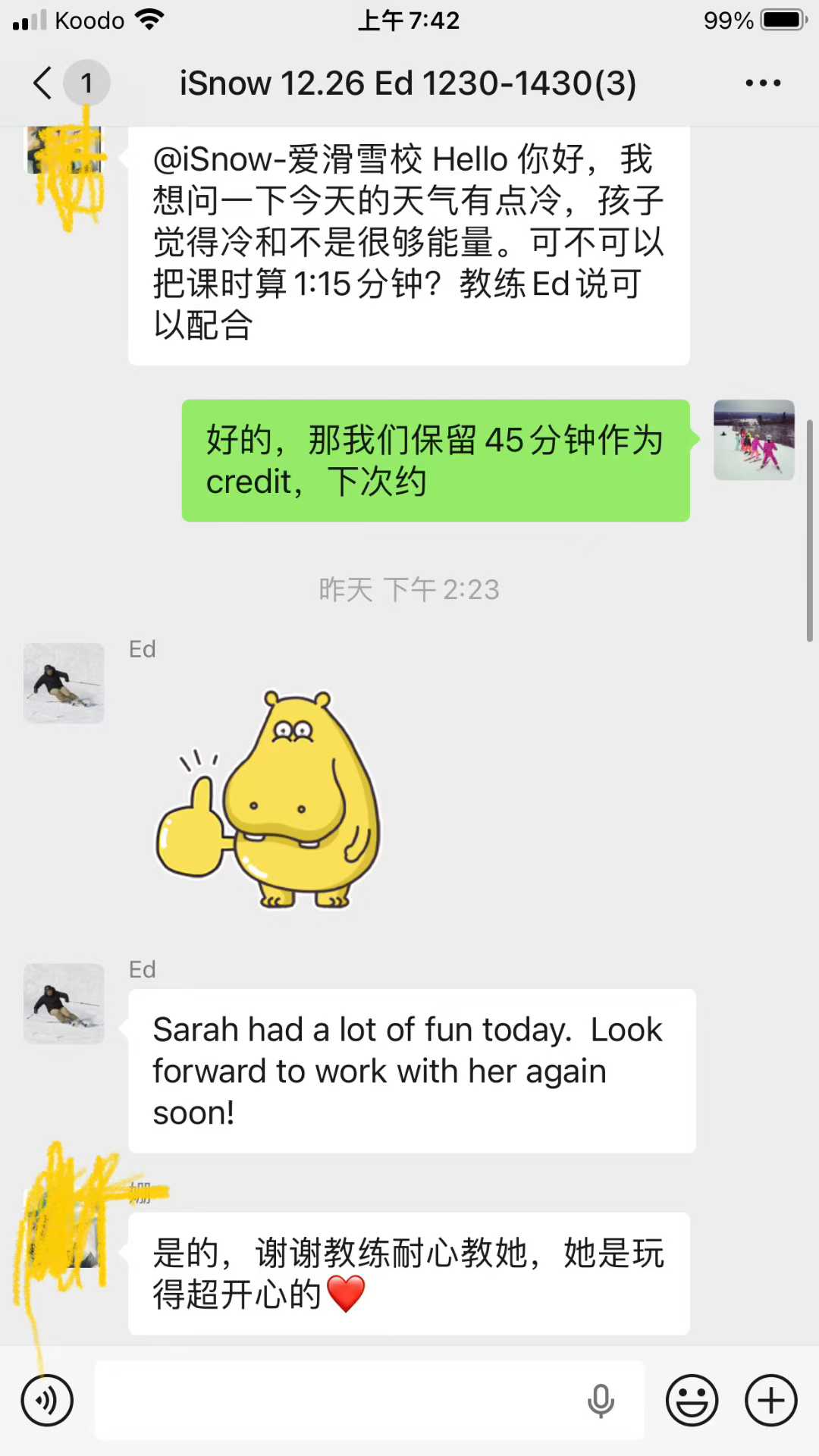This screenshot has height=1456, width=819.
Task: Open the plus attachments menu
Action: coord(770,1401)
